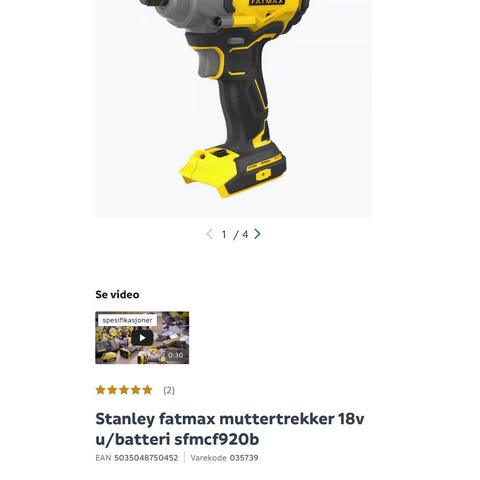Viewport: 480px width, 480px height.
Task: Go to the next product image
Action: click(x=257, y=234)
